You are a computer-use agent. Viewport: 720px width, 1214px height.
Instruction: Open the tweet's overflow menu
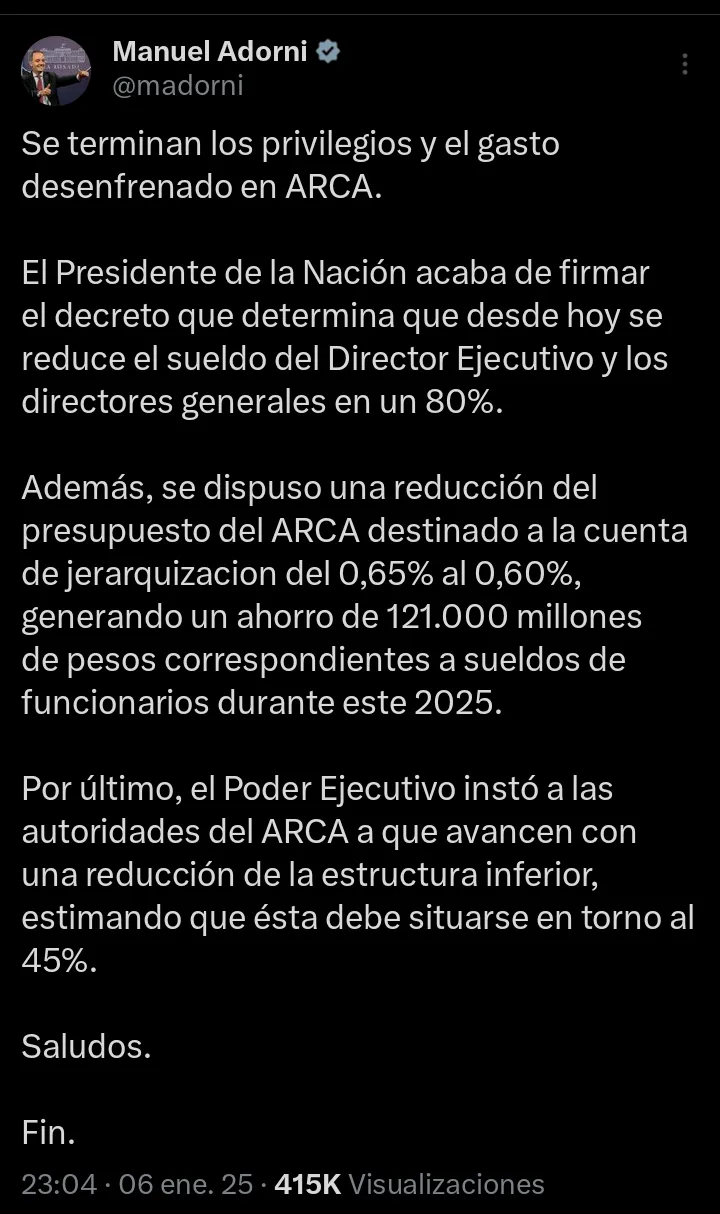(685, 64)
